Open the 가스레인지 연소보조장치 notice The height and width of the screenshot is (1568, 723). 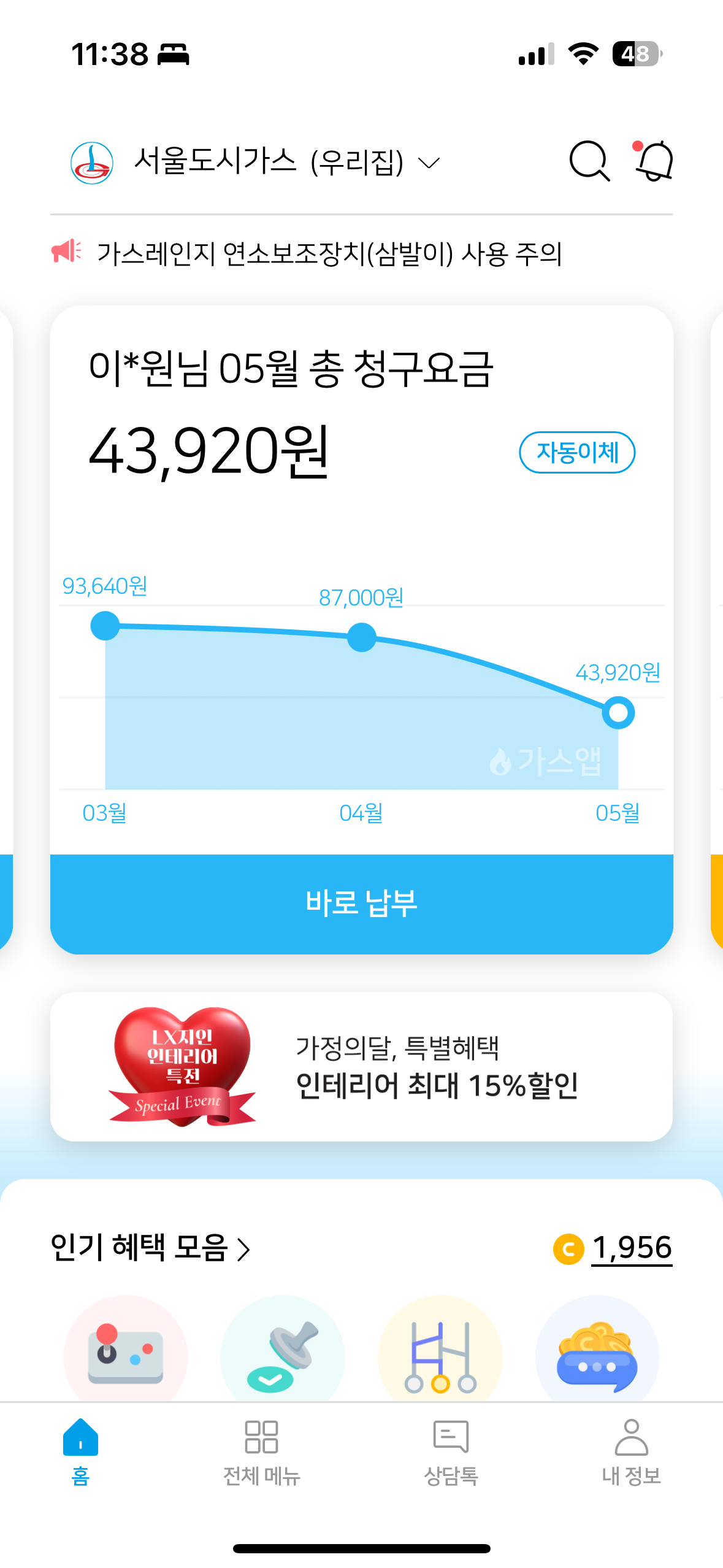coord(329,253)
